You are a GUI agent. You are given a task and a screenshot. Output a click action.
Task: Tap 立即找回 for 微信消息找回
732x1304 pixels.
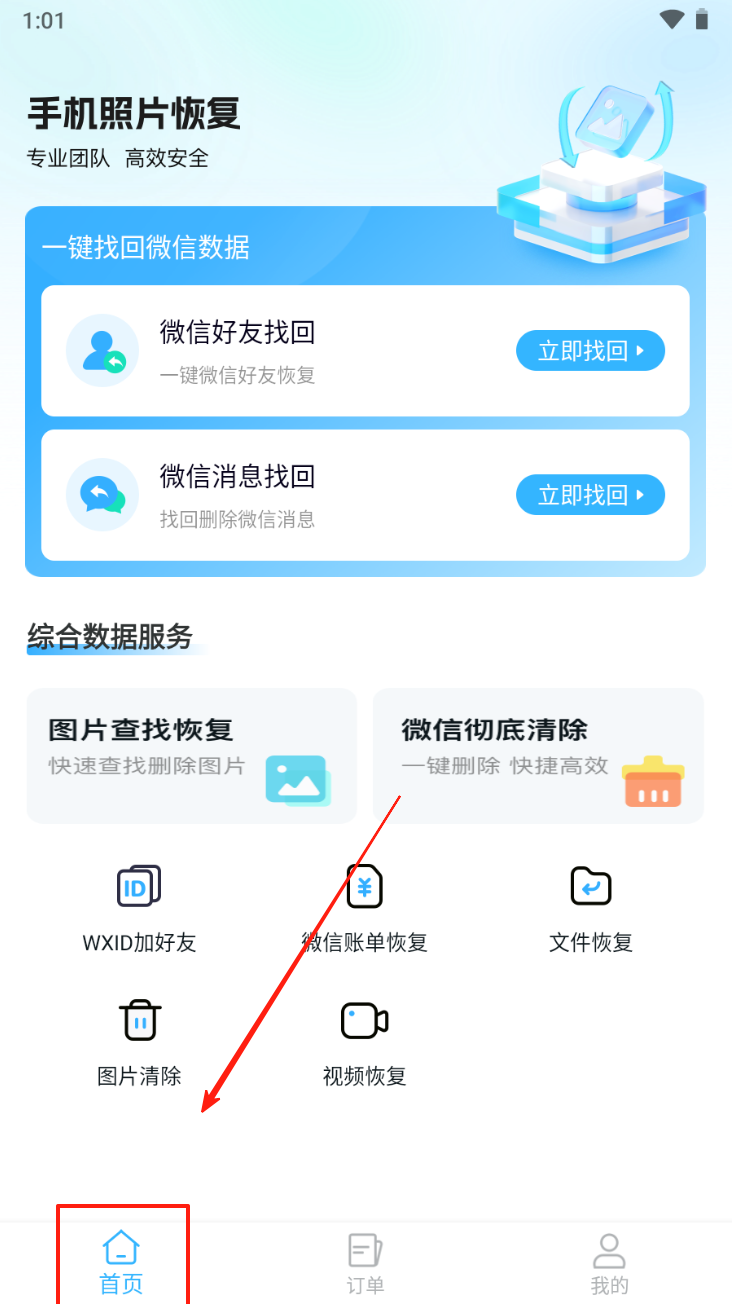tap(590, 495)
